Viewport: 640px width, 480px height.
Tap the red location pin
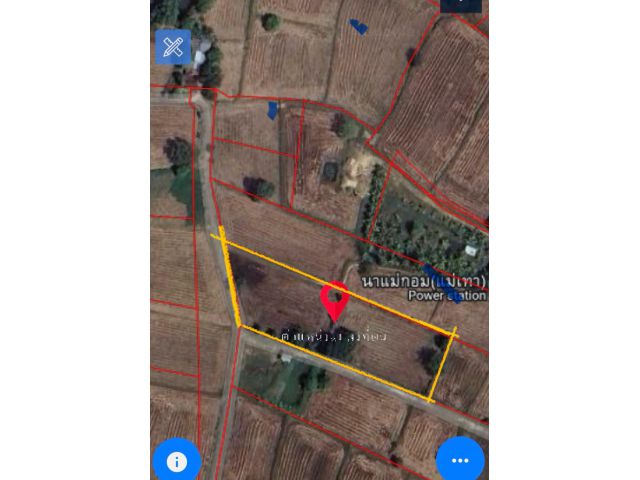pos(335,300)
